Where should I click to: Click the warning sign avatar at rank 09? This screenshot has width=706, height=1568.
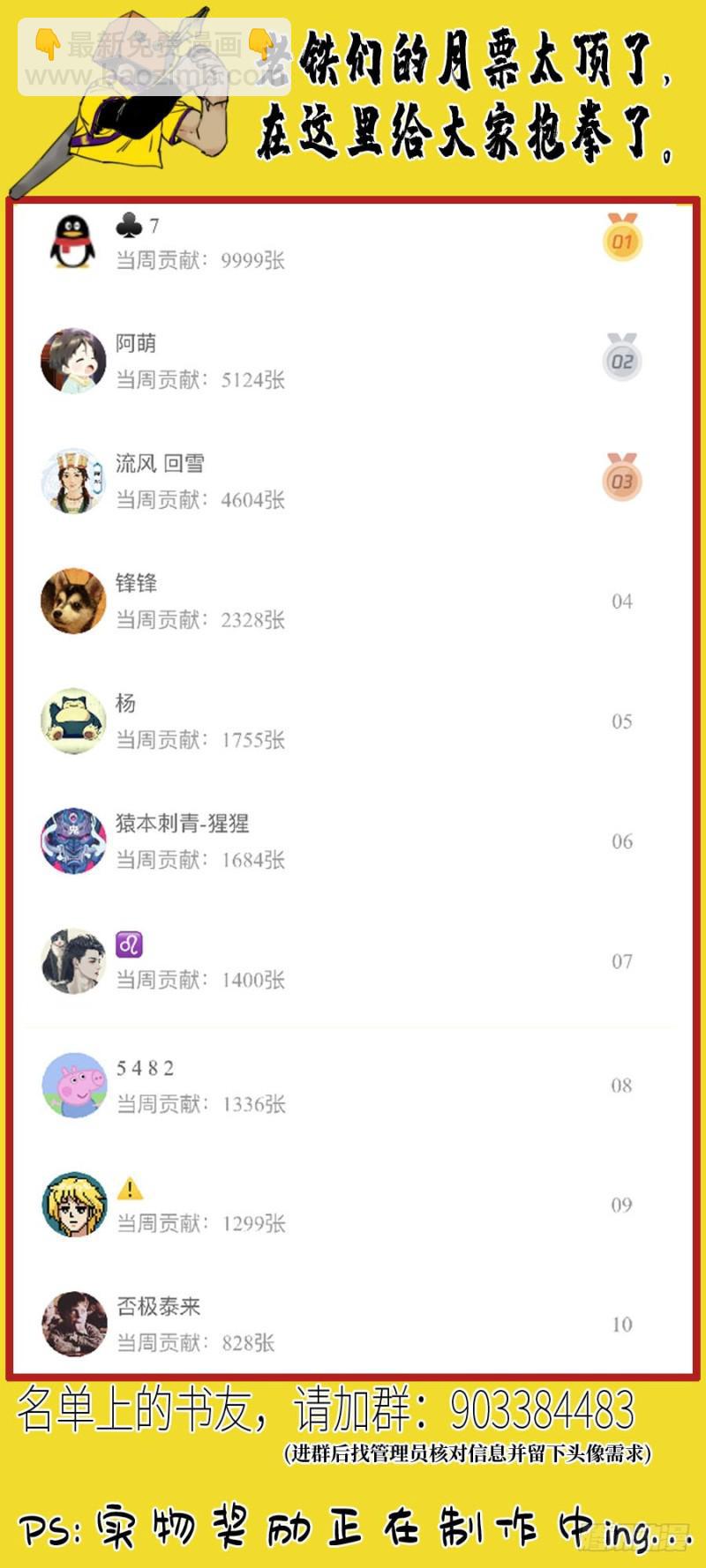(73, 1206)
